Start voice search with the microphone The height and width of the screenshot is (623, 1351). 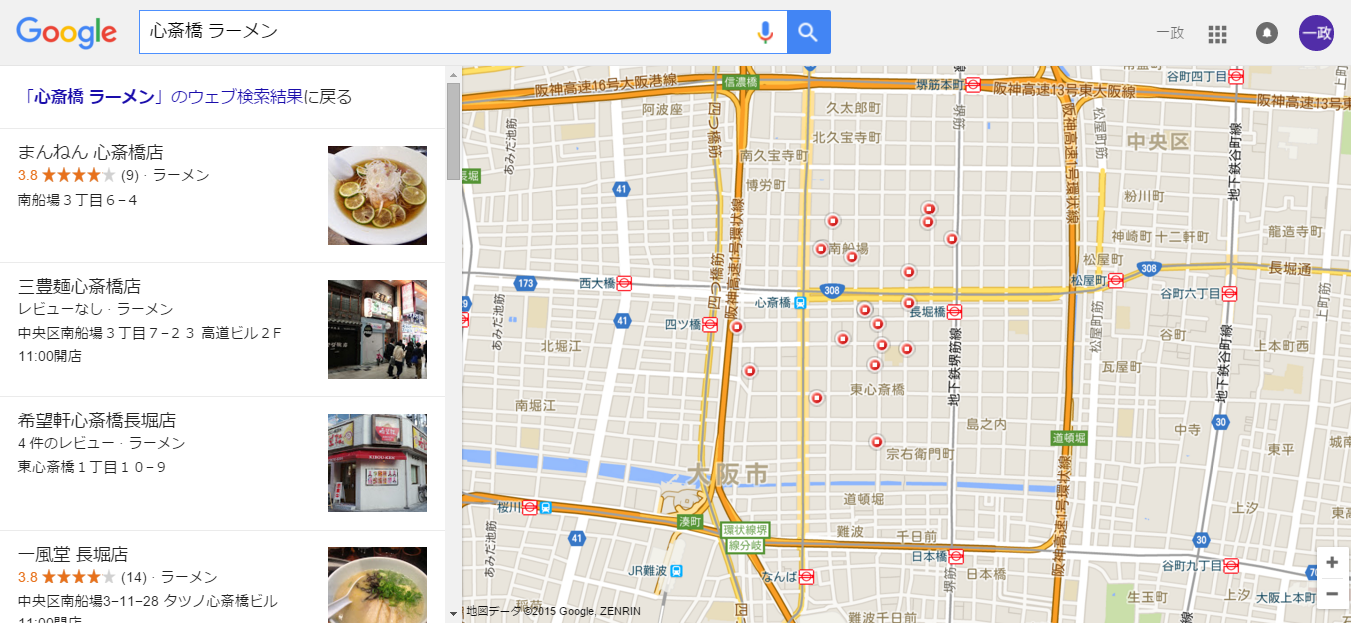point(765,32)
